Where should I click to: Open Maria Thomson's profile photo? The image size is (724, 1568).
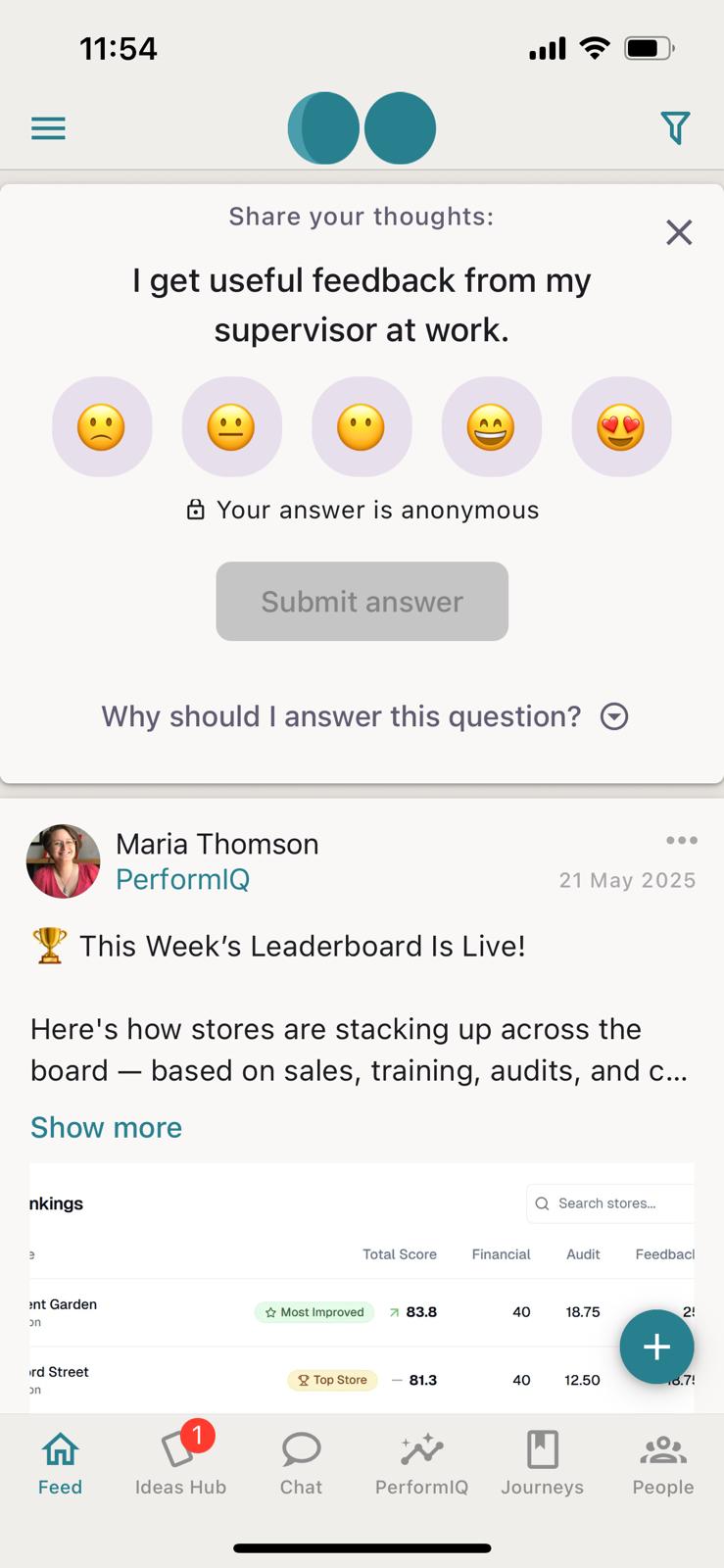[64, 861]
